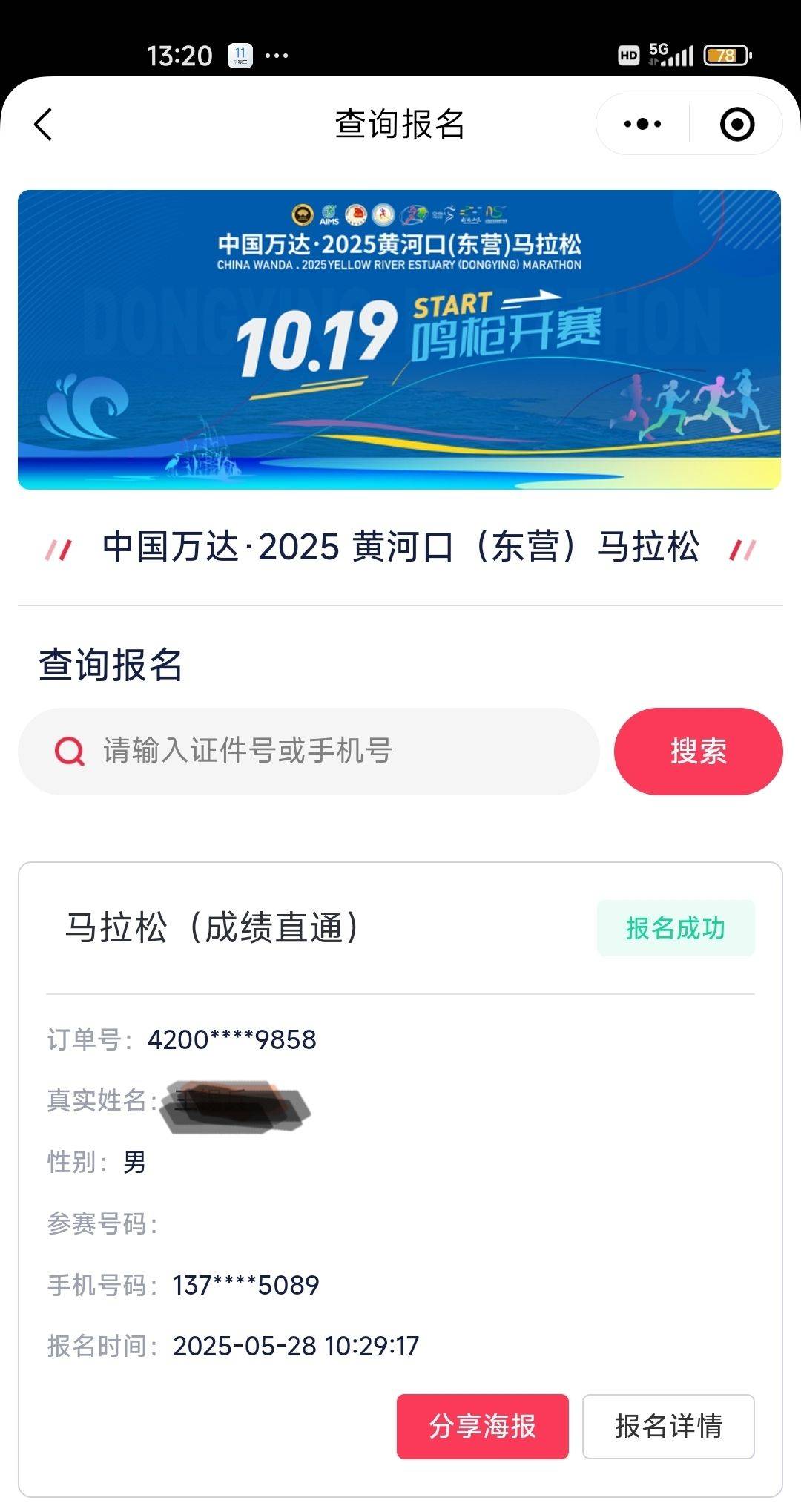Tap the back arrow to return

click(x=44, y=123)
